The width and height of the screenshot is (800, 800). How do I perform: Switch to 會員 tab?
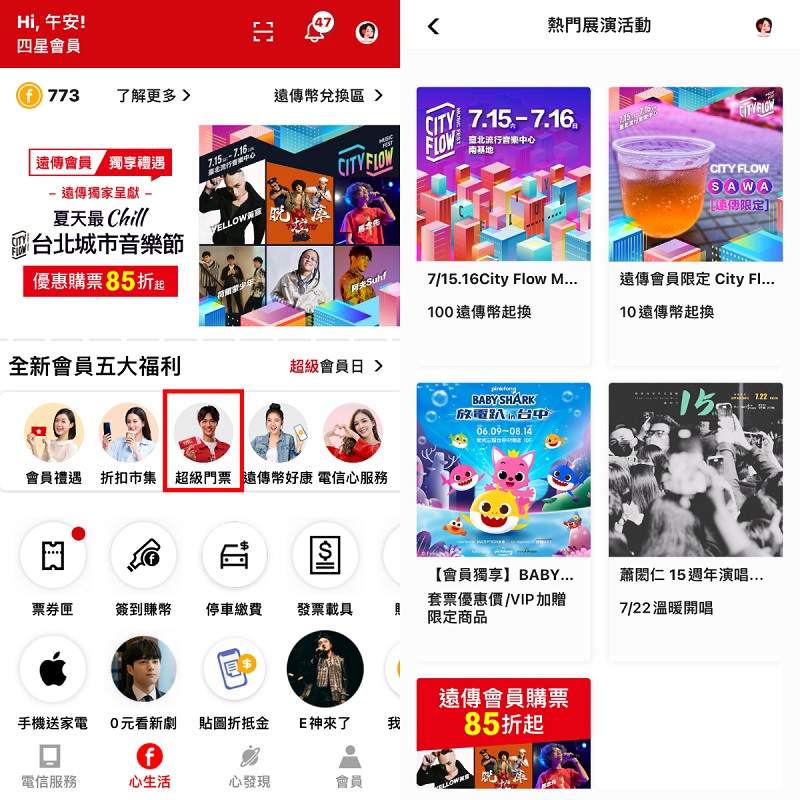pyautogui.click(x=349, y=766)
